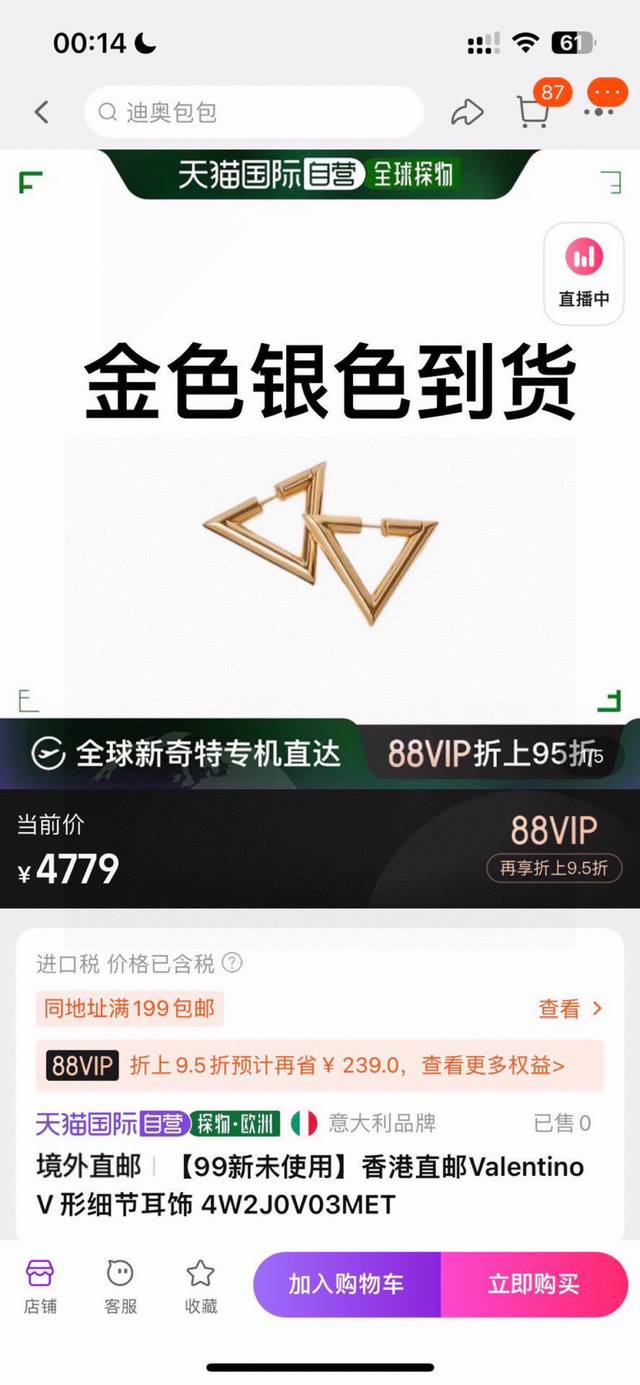Open the 88VIP extra 9.5 discount badge
This screenshot has width=640, height=1385.
point(554,867)
